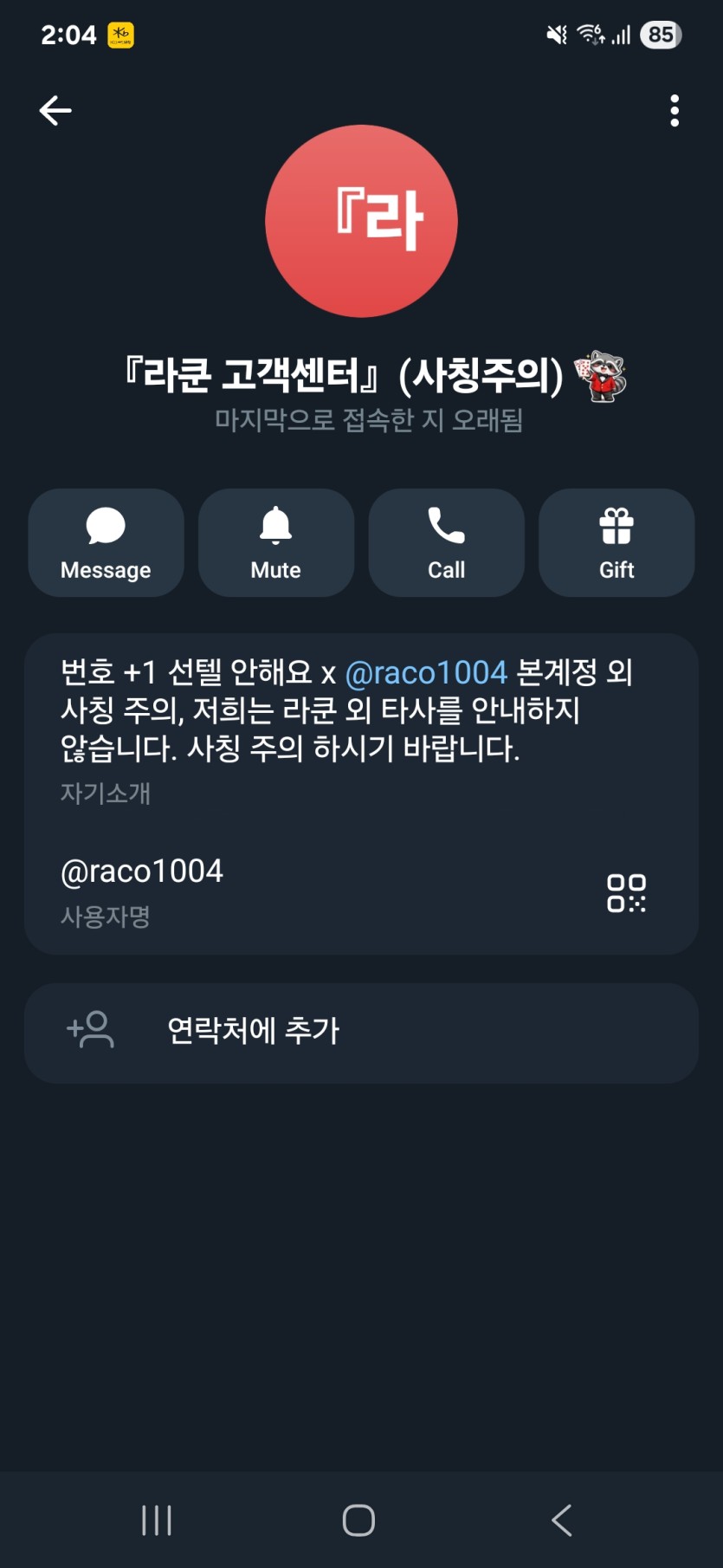Open the @raco1004 link in the bio

[426, 673]
